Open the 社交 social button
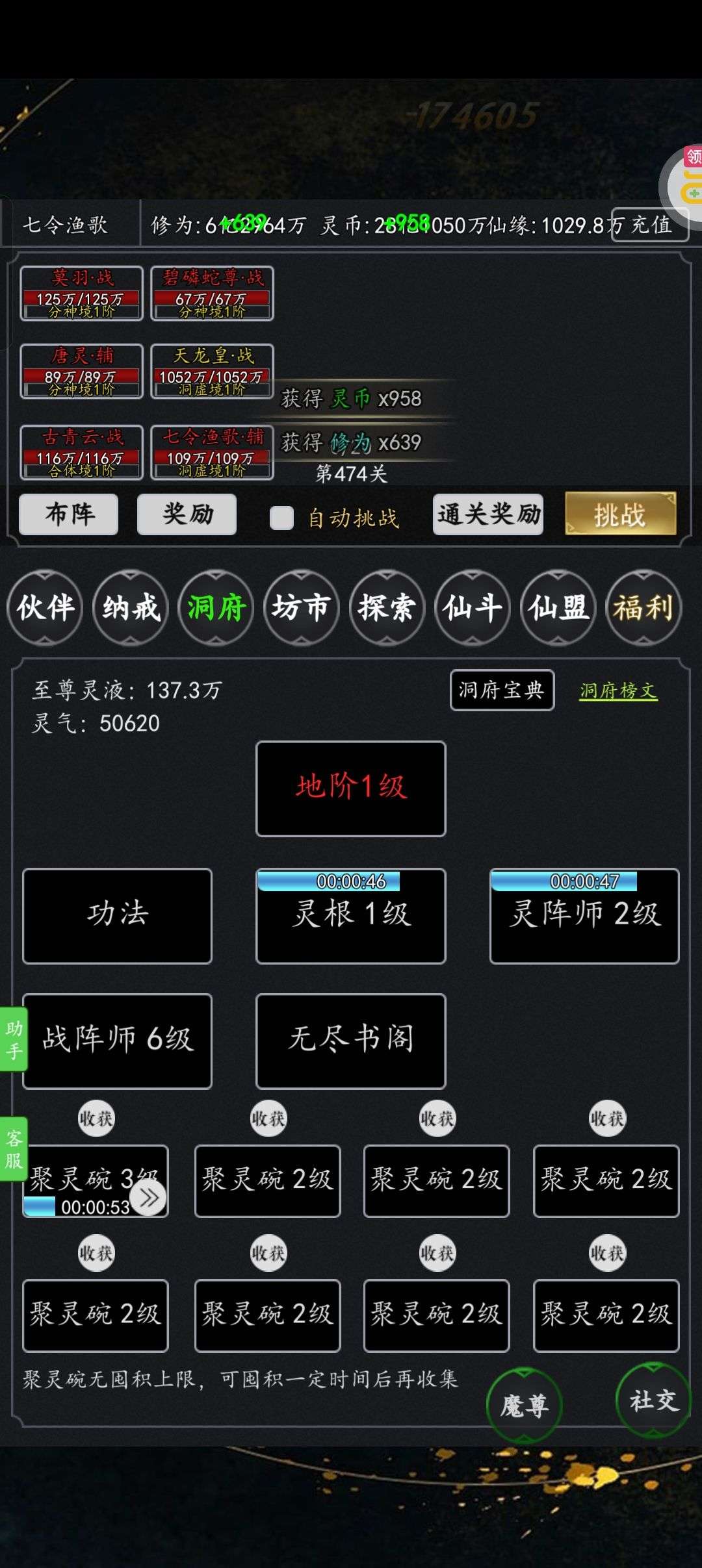702x1568 pixels. click(653, 1400)
